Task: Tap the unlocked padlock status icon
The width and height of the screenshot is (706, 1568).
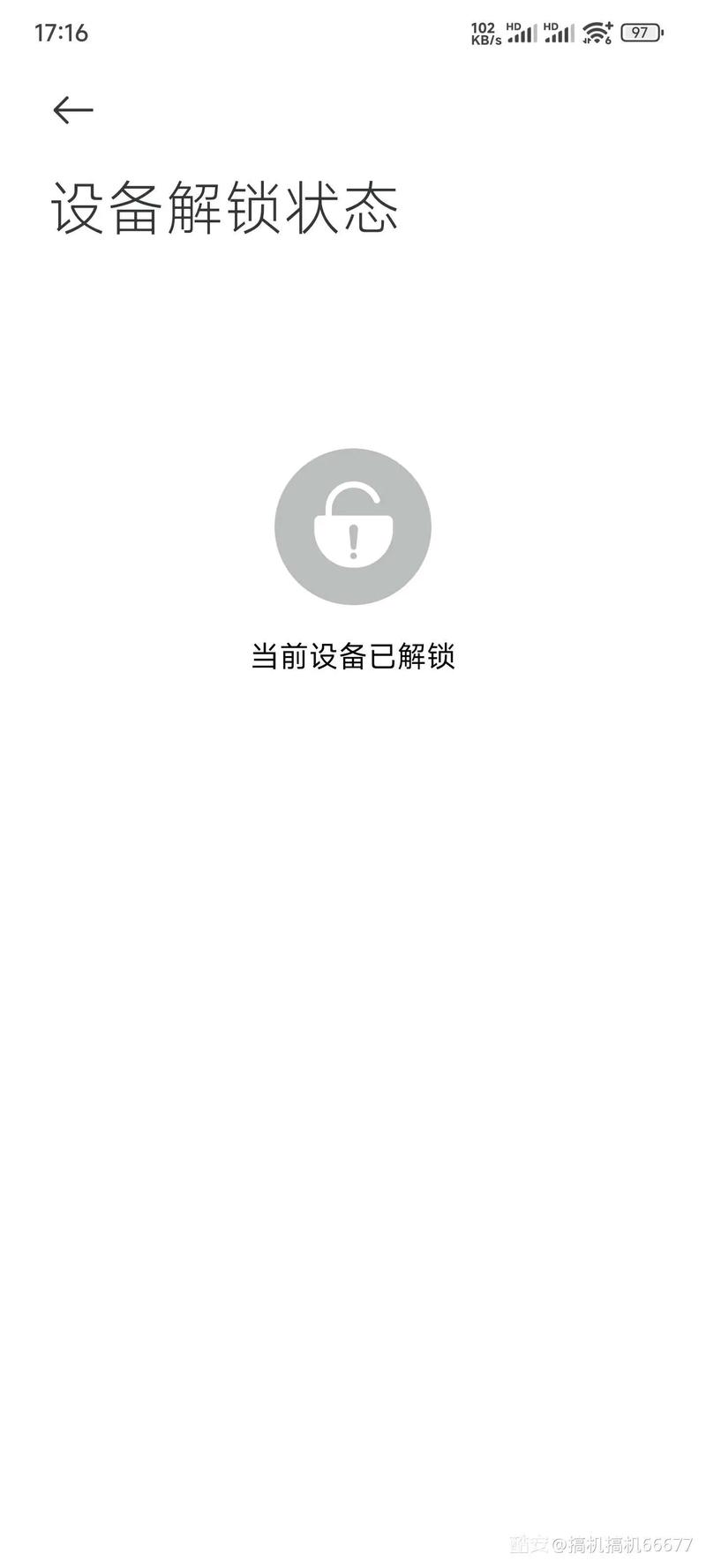Action: 353,526
